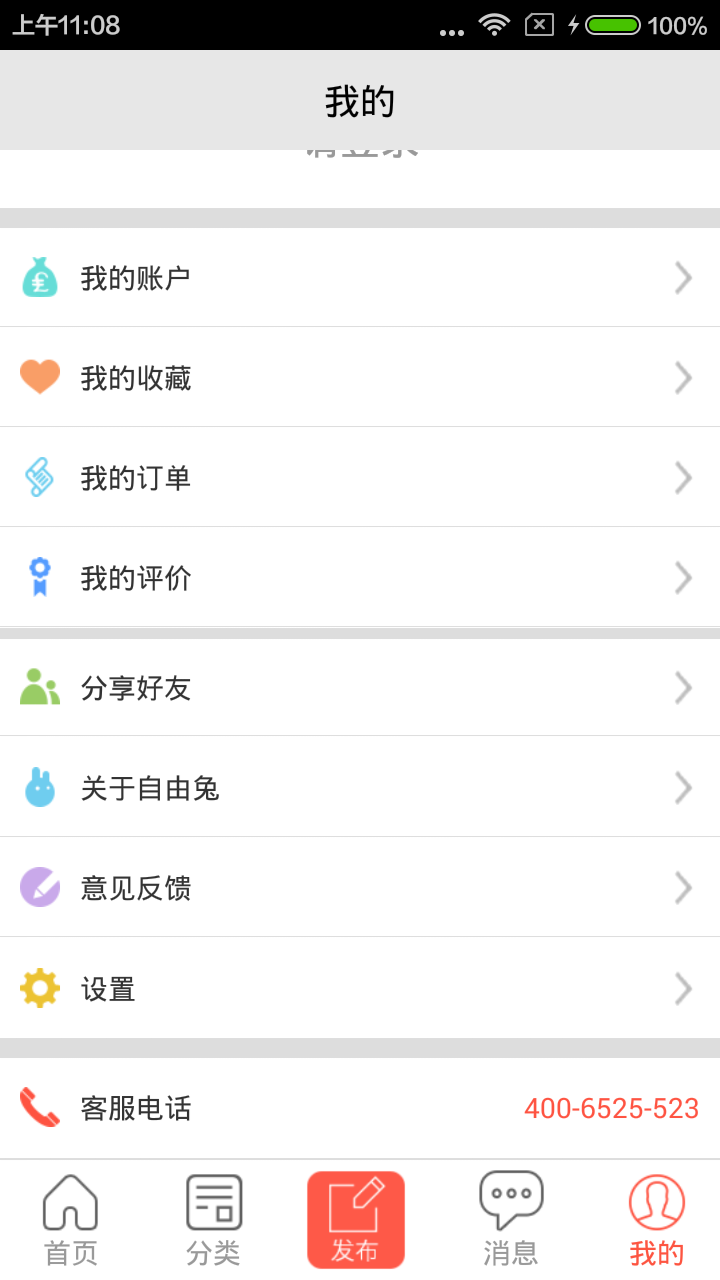Go to 我的评价 reviews
The width and height of the screenshot is (720, 1280).
pos(360,578)
